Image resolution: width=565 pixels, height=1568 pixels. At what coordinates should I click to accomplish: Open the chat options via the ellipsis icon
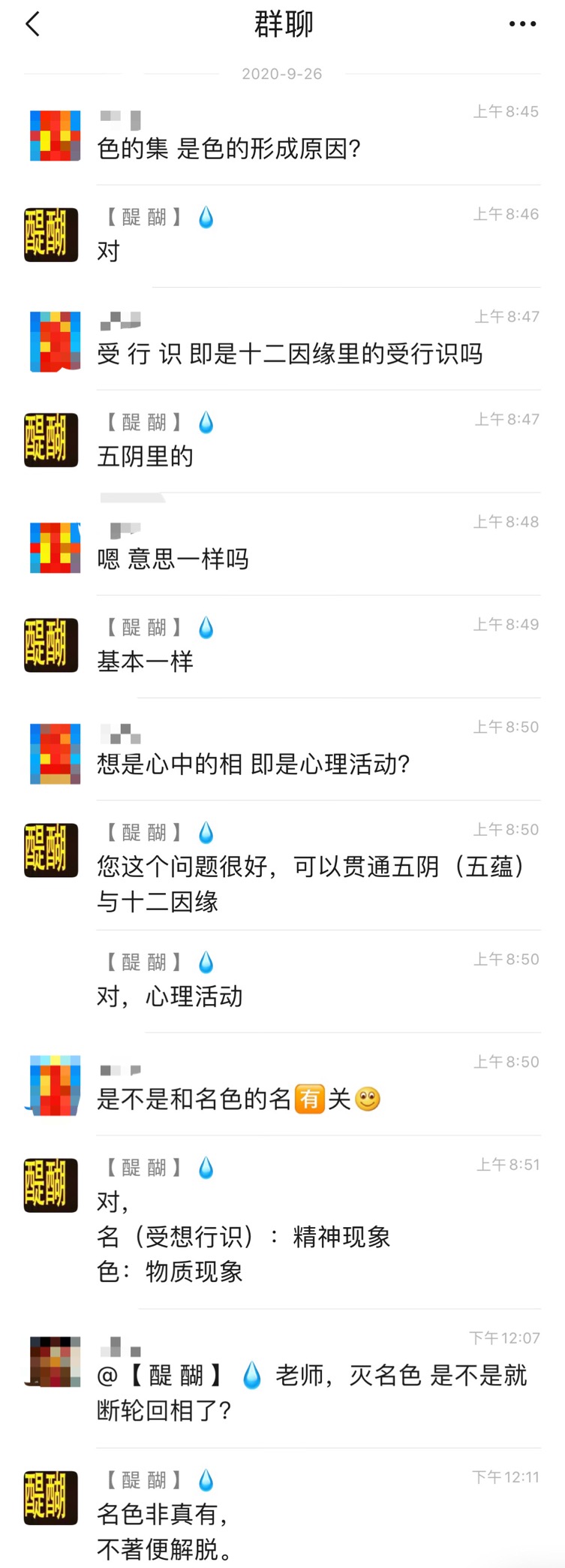(x=521, y=23)
